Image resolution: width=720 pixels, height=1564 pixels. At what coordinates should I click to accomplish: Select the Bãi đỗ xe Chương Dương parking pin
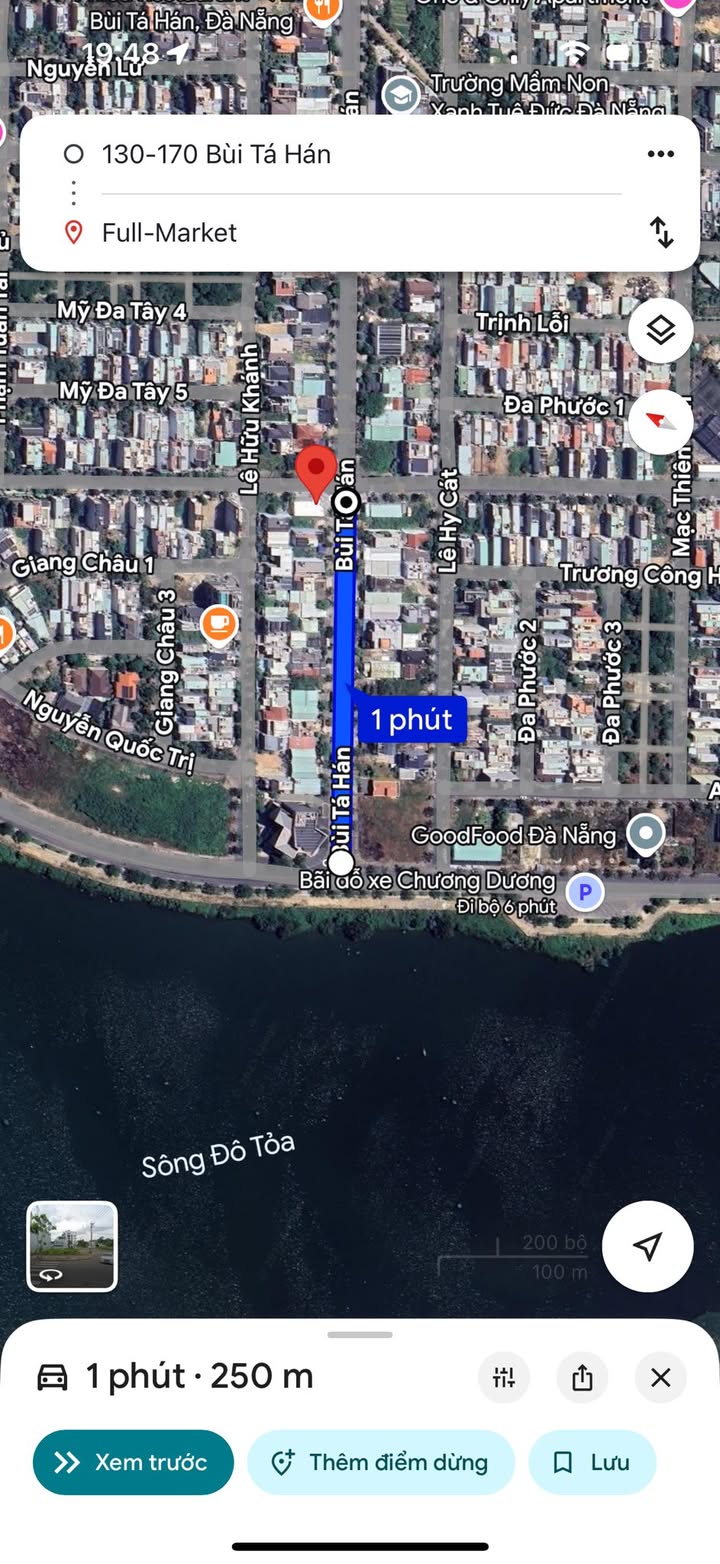pos(585,891)
